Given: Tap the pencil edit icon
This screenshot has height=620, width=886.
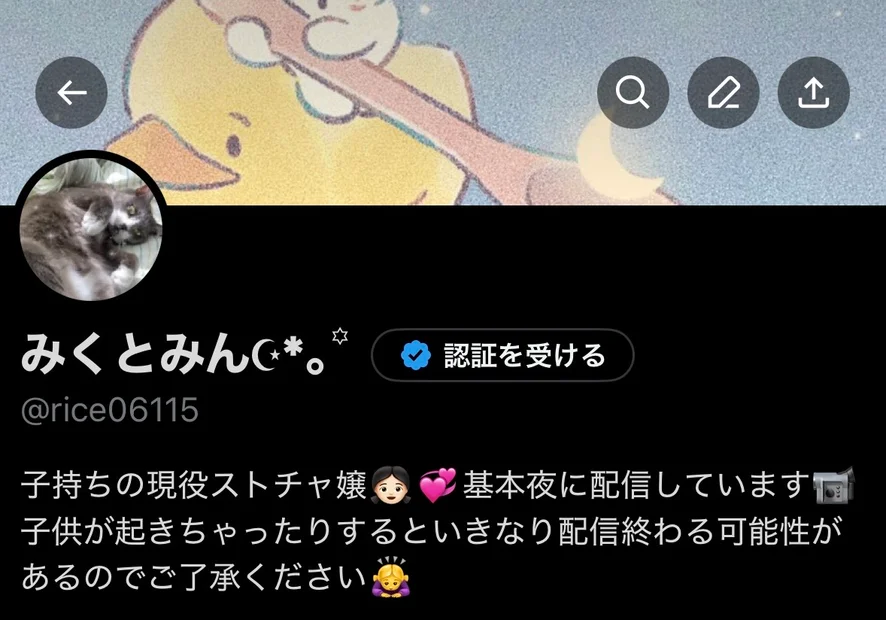Looking at the screenshot, I should (723, 93).
